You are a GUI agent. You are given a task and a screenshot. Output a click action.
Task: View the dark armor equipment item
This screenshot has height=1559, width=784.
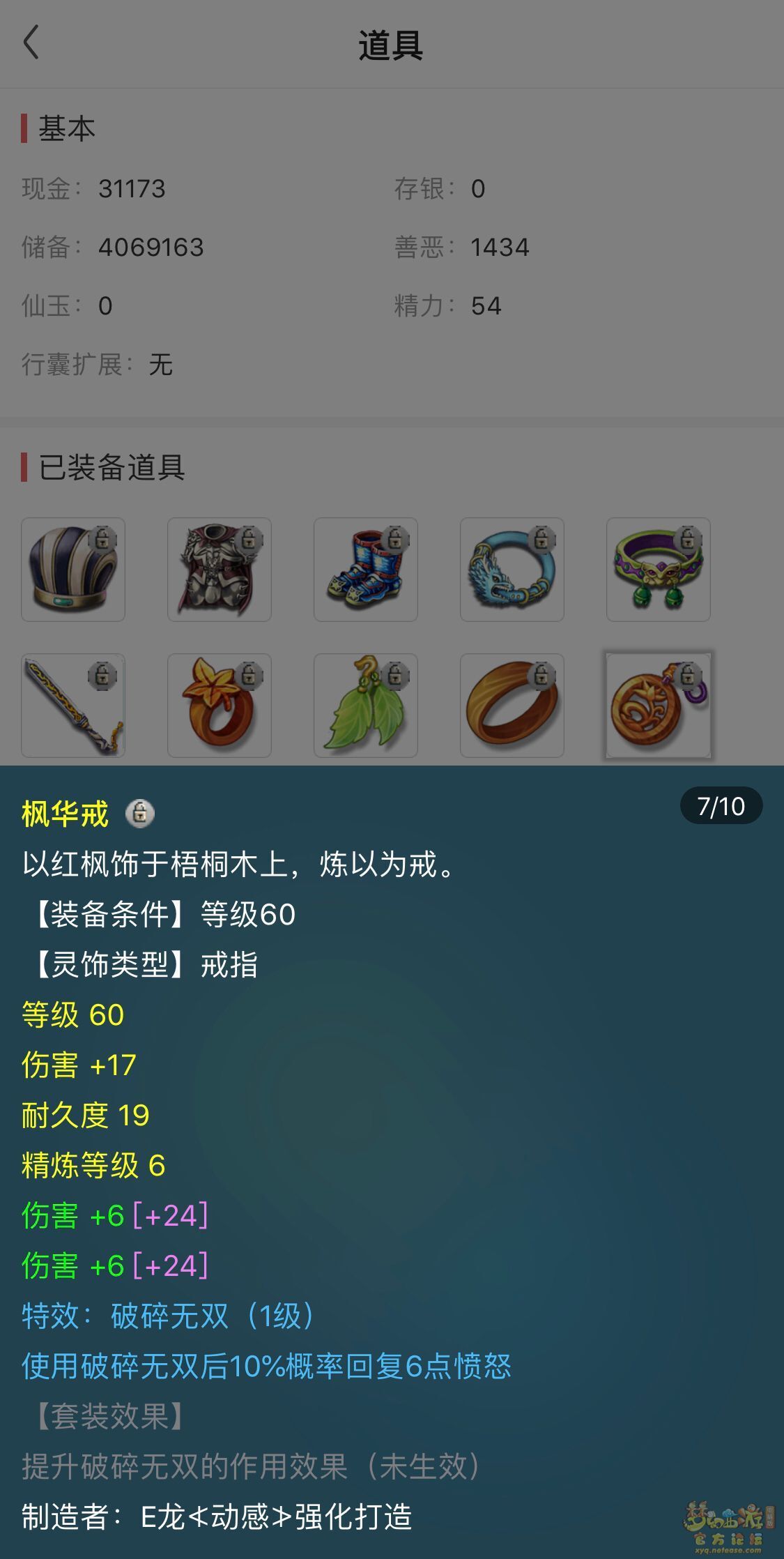[220, 570]
